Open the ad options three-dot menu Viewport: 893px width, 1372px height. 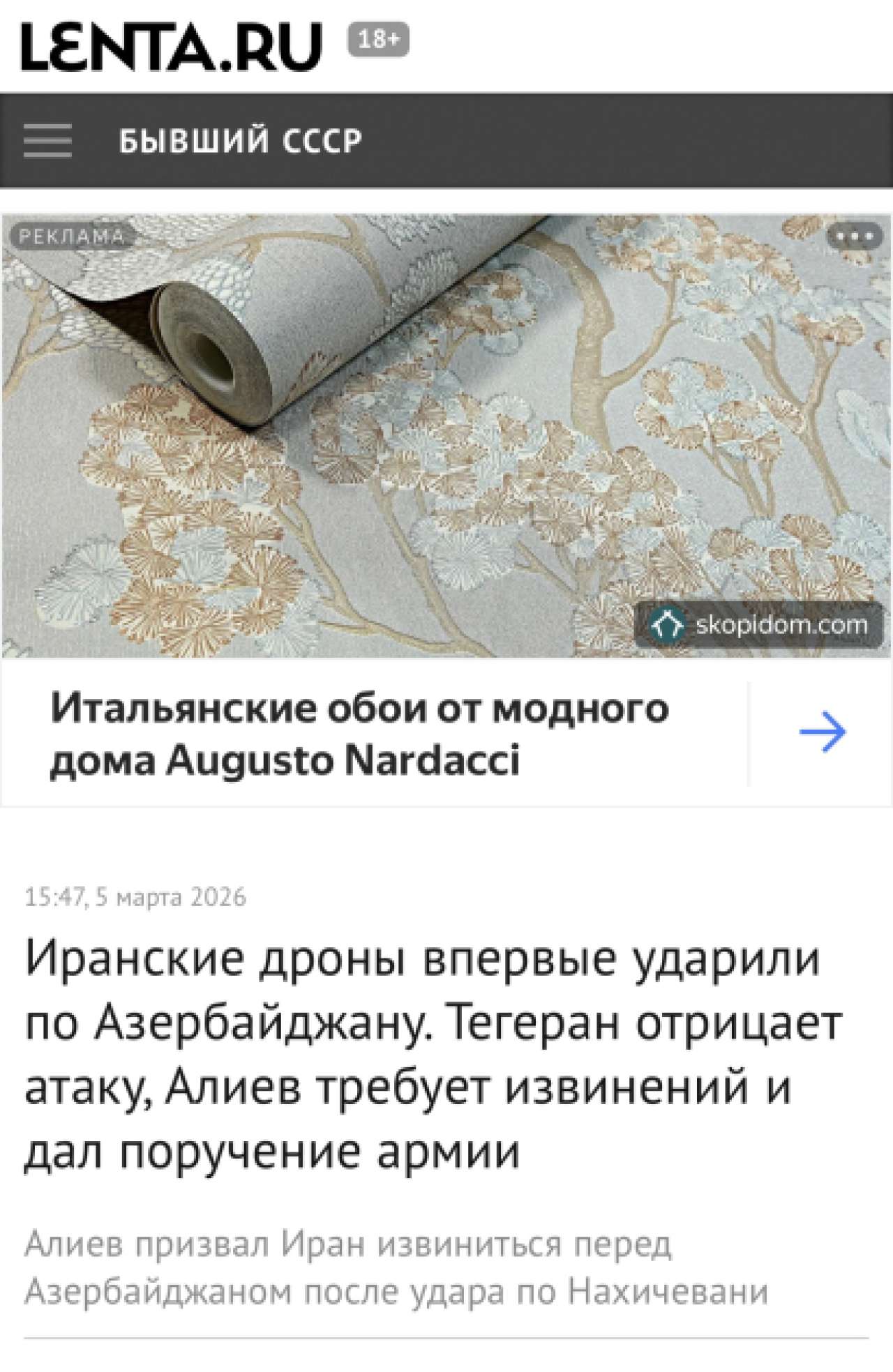point(855,236)
